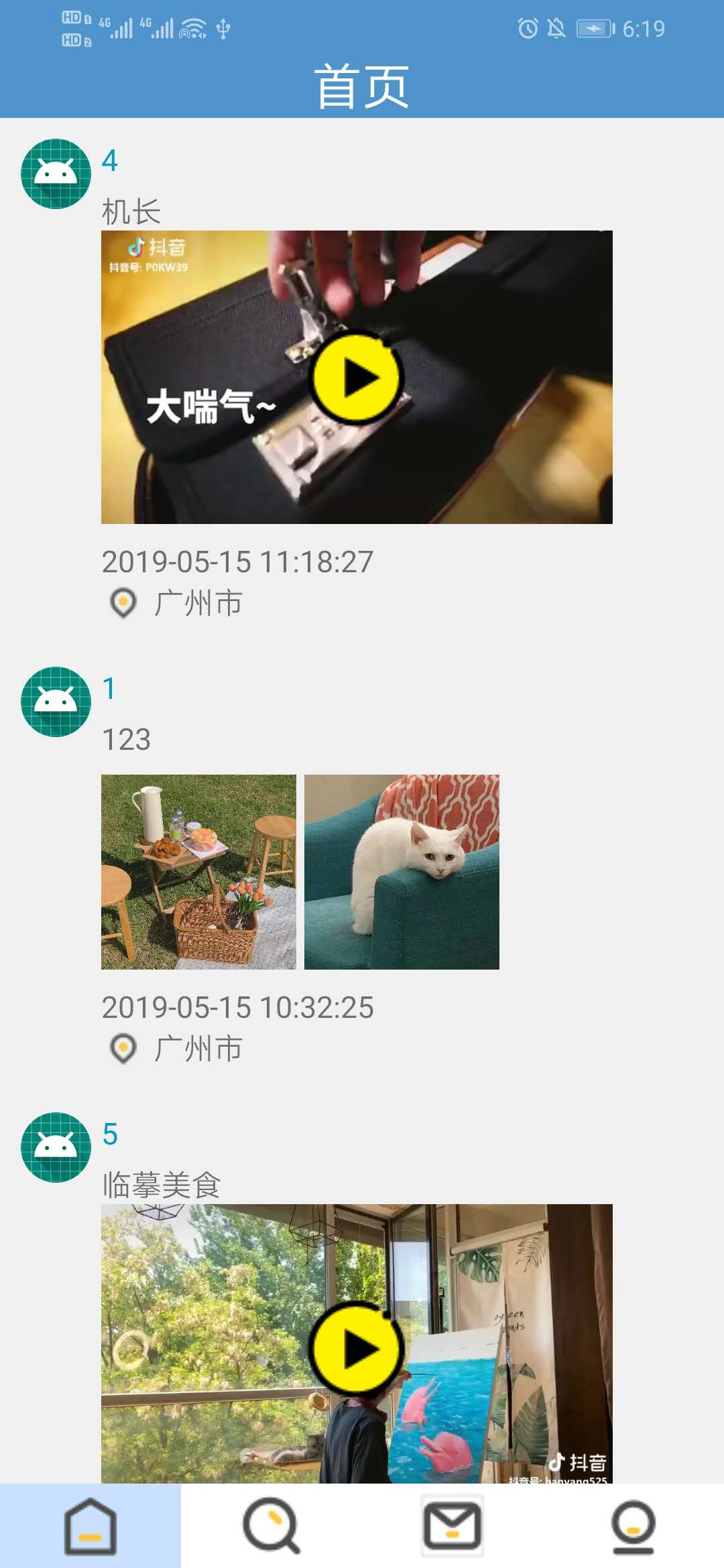
Task: Open the white cat photo
Action: click(402, 872)
